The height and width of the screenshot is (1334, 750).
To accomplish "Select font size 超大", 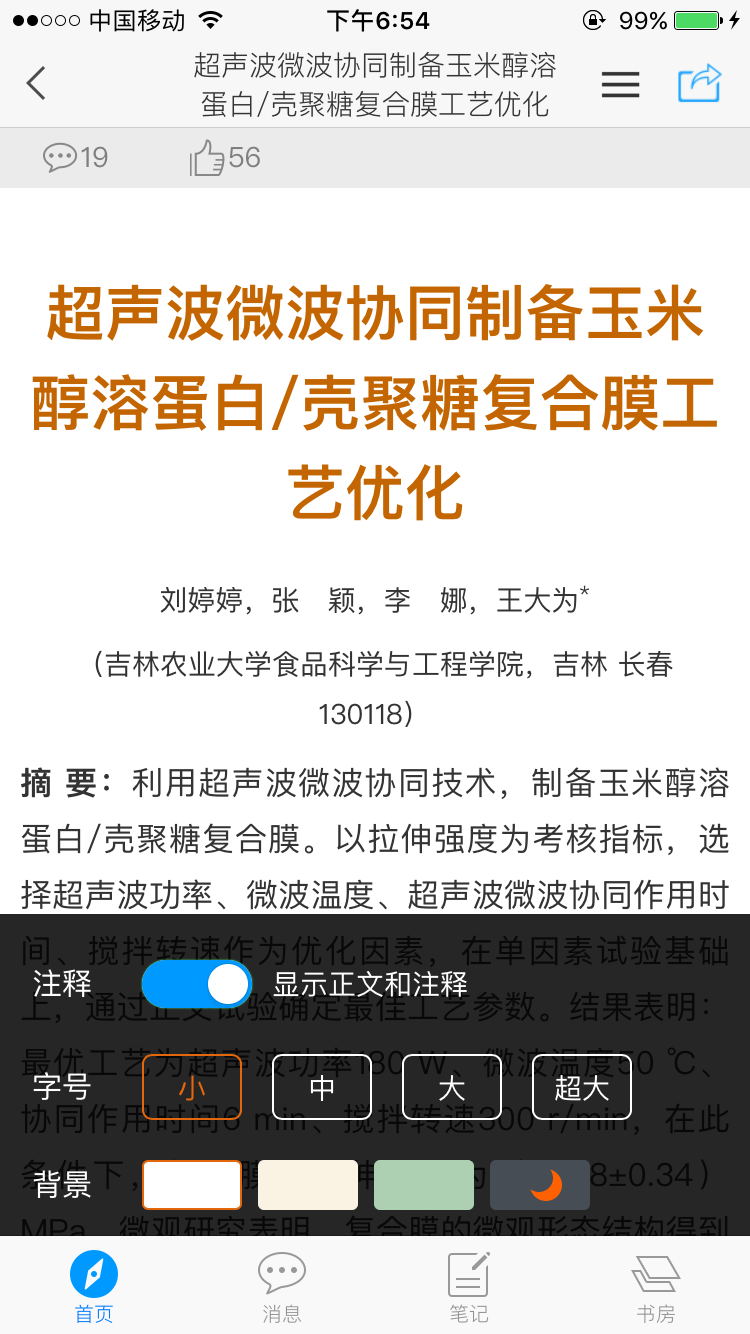I will (581, 1087).
